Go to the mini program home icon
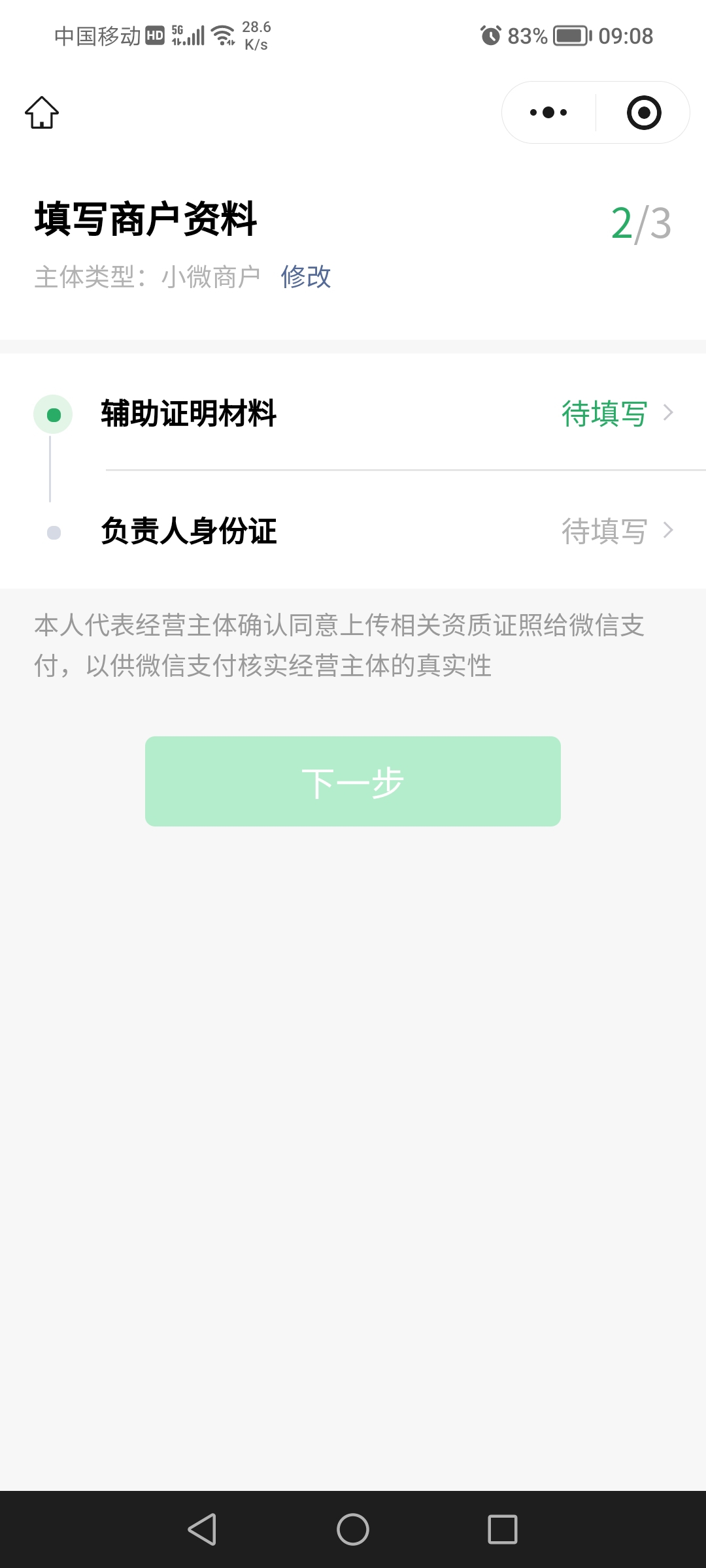 tap(42, 112)
